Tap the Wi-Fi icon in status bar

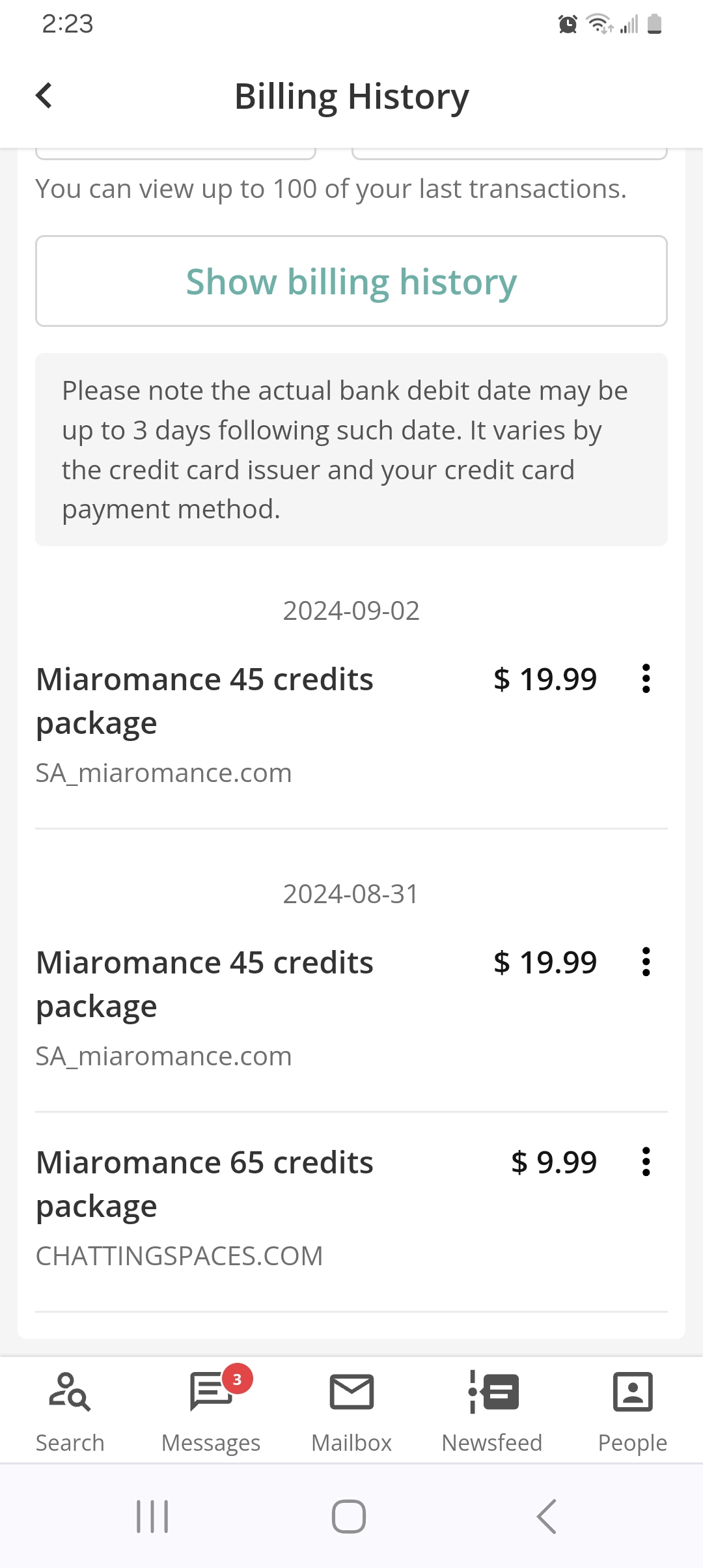[x=598, y=25]
